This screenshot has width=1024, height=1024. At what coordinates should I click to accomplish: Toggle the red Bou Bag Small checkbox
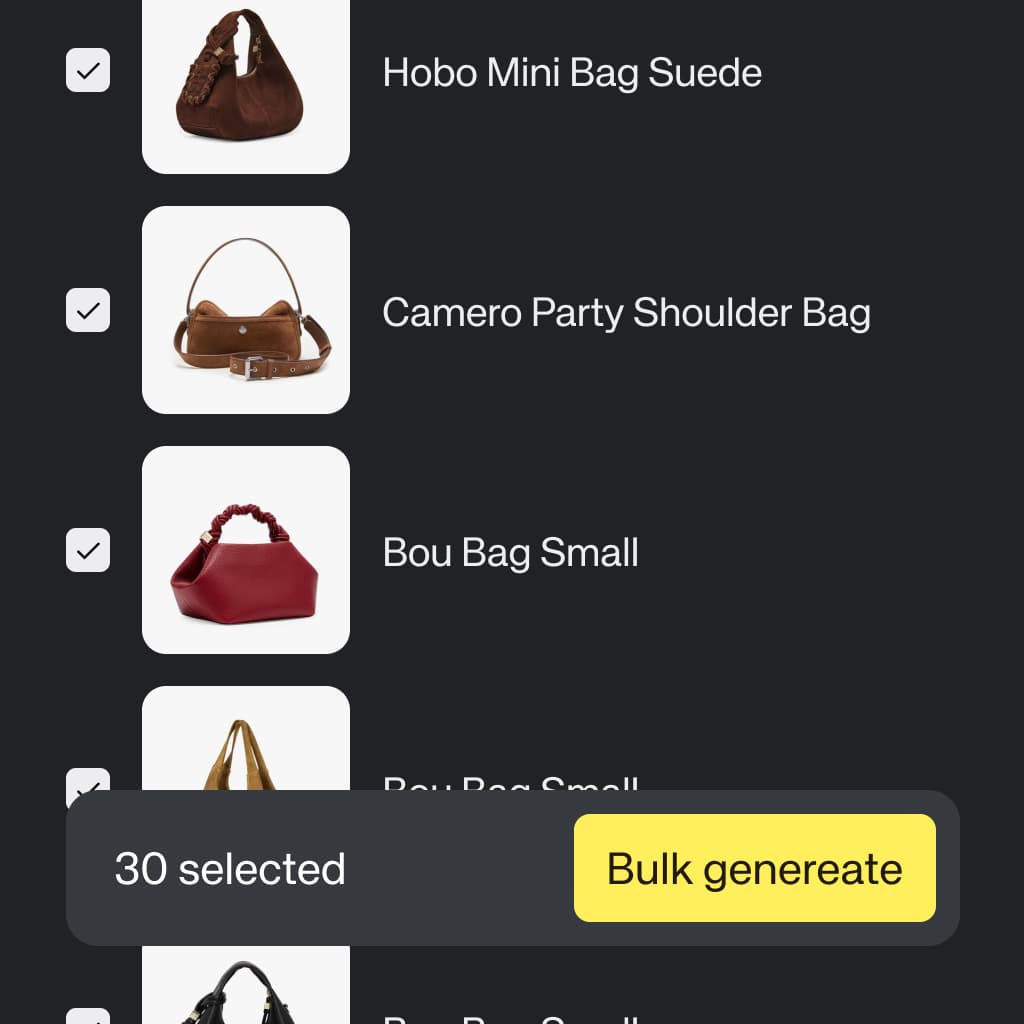pos(88,550)
